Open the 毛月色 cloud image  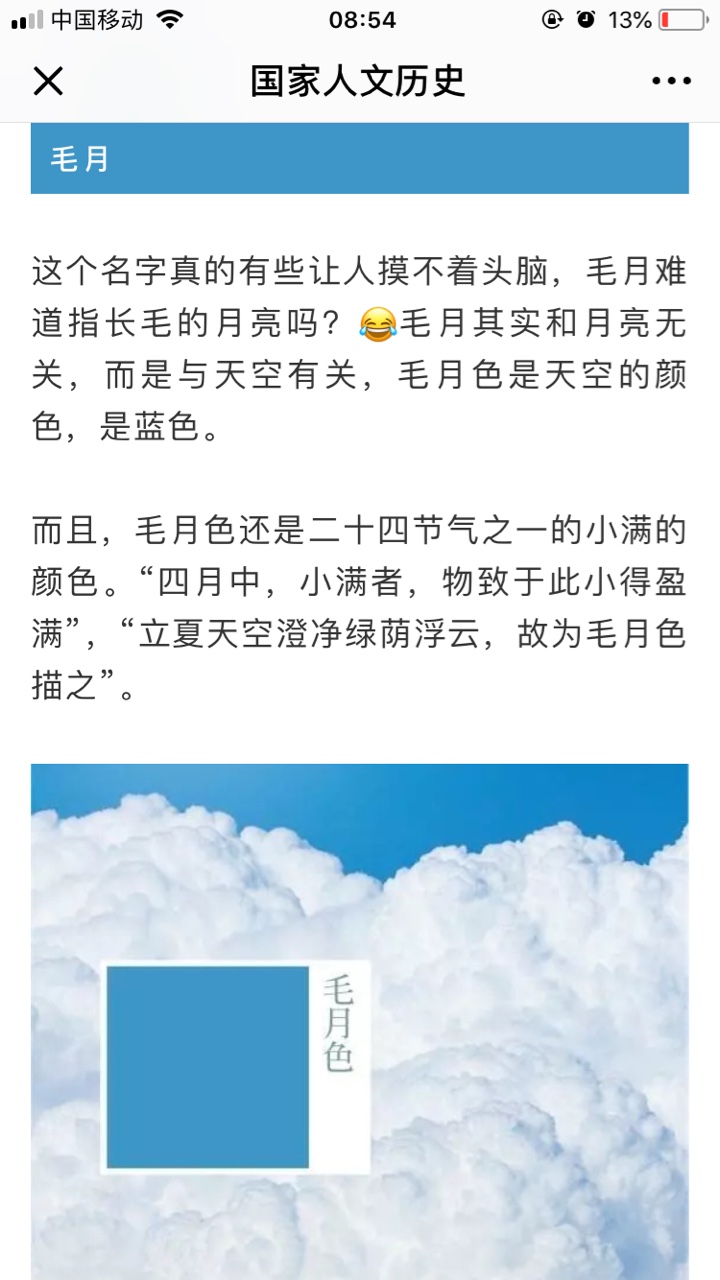(360, 1022)
